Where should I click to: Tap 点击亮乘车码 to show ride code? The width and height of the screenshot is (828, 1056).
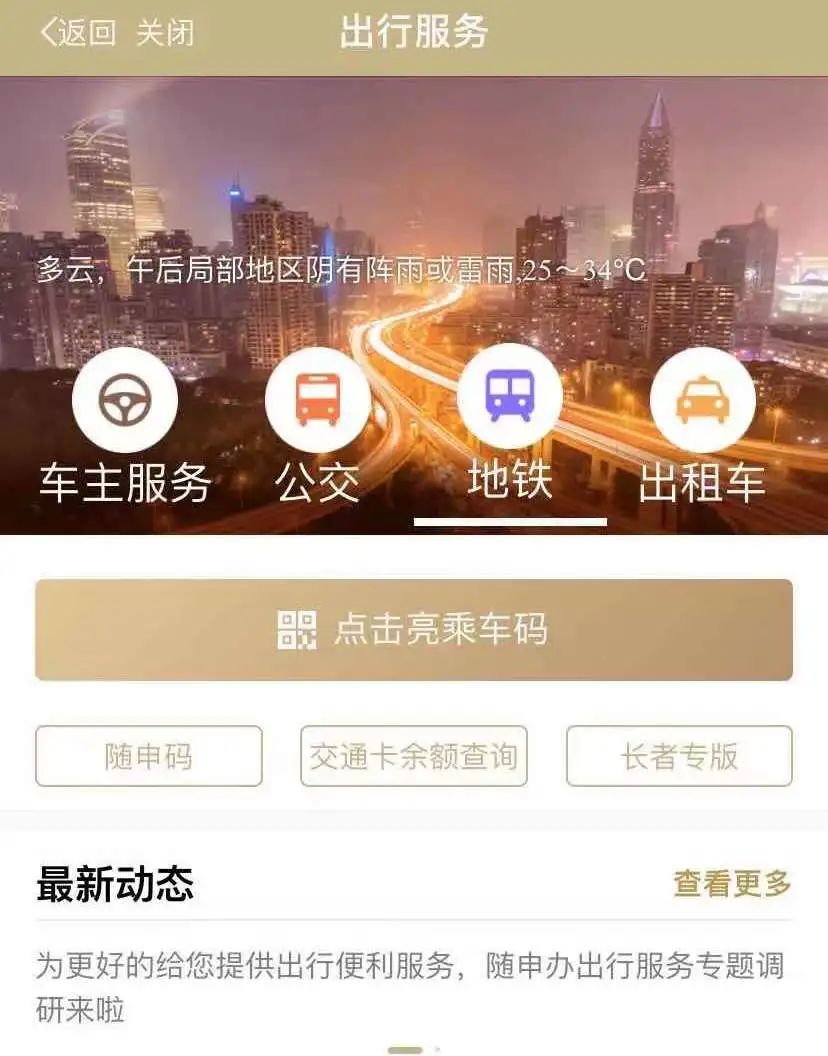click(414, 630)
